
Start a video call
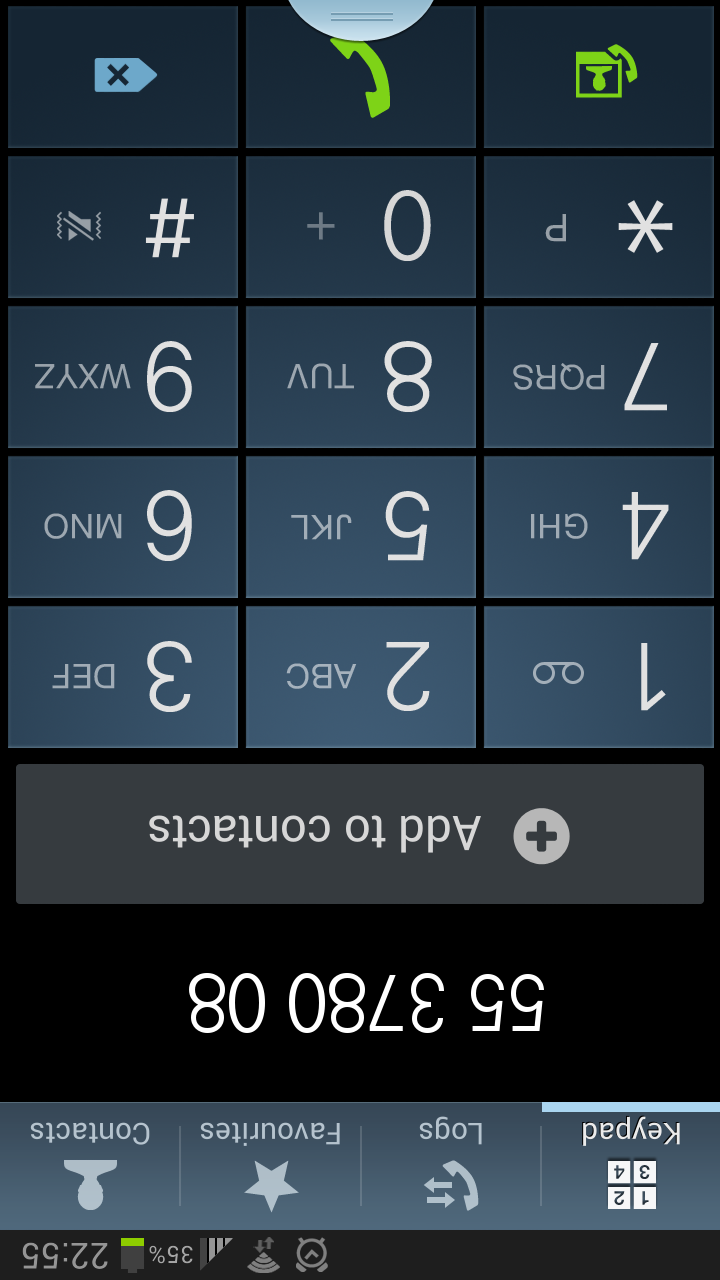click(599, 77)
